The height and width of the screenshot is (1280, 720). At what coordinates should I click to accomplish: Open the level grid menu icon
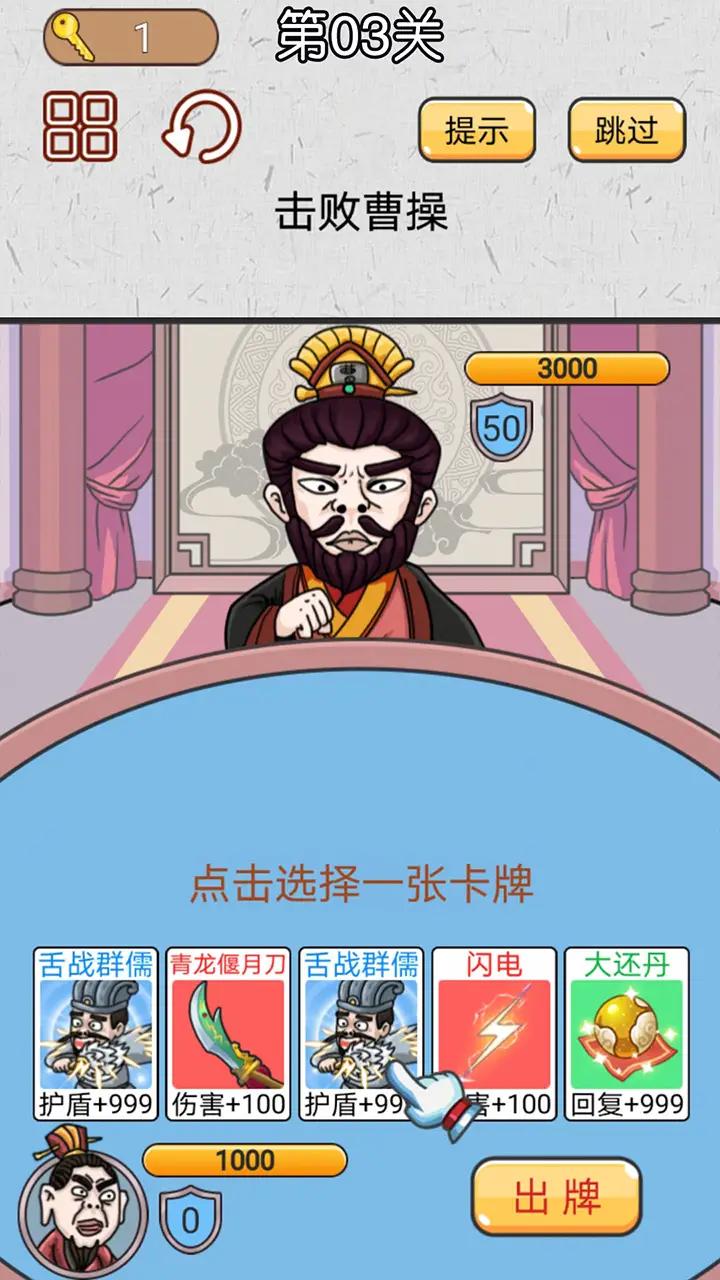click(80, 127)
